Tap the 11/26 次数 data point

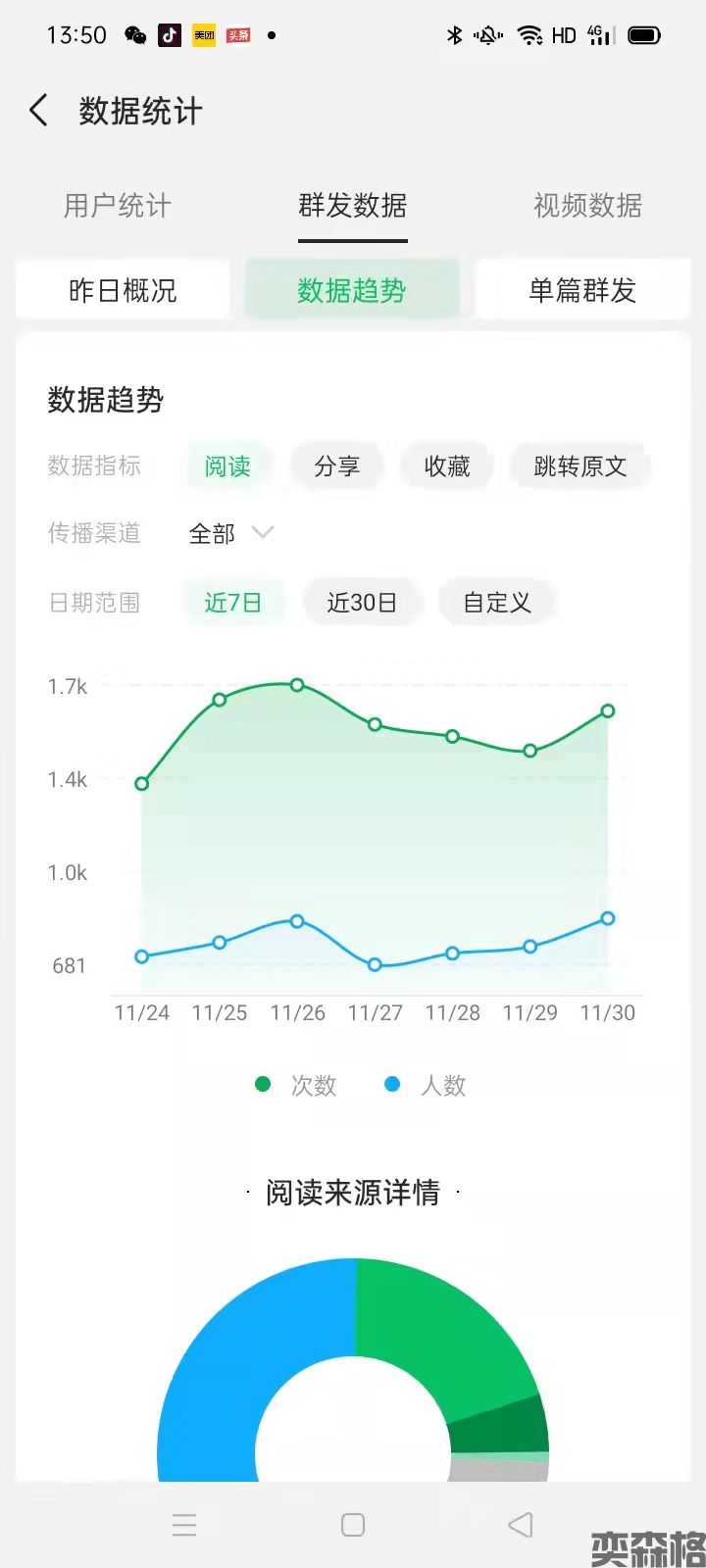point(297,685)
